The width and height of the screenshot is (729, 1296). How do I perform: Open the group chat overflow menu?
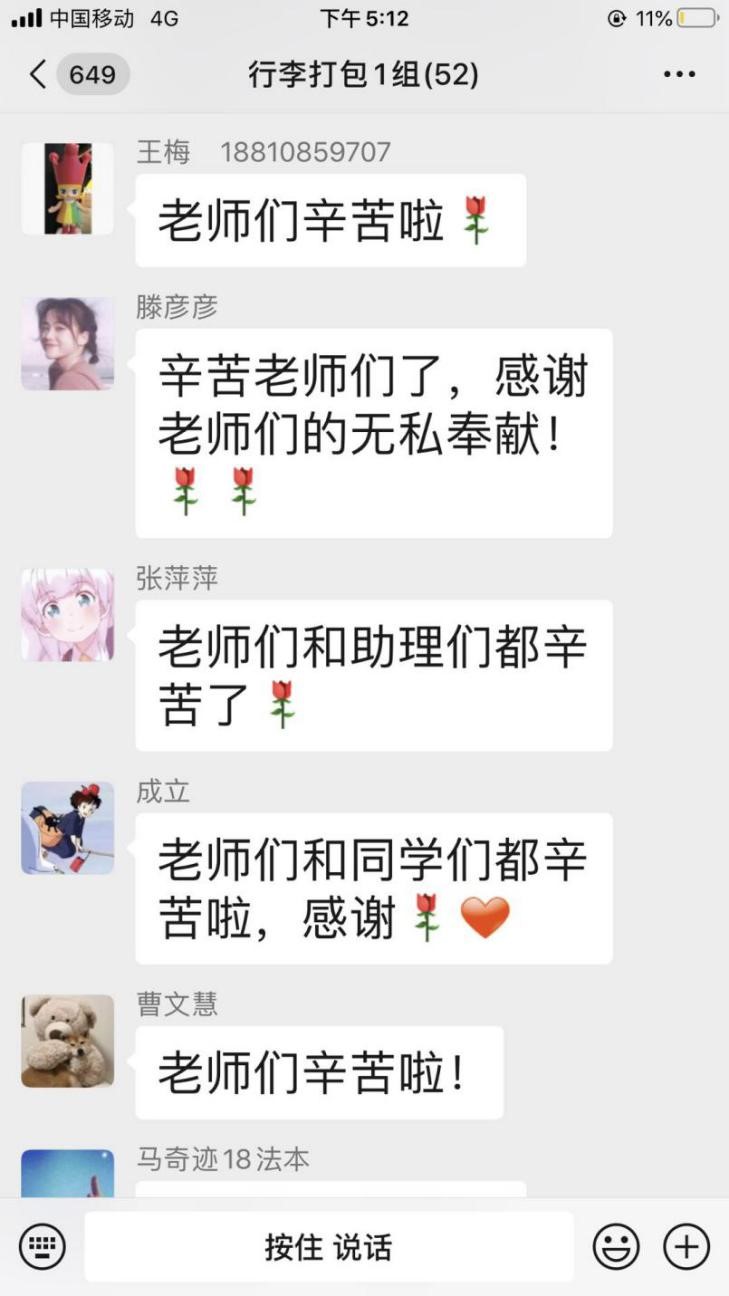[679, 75]
